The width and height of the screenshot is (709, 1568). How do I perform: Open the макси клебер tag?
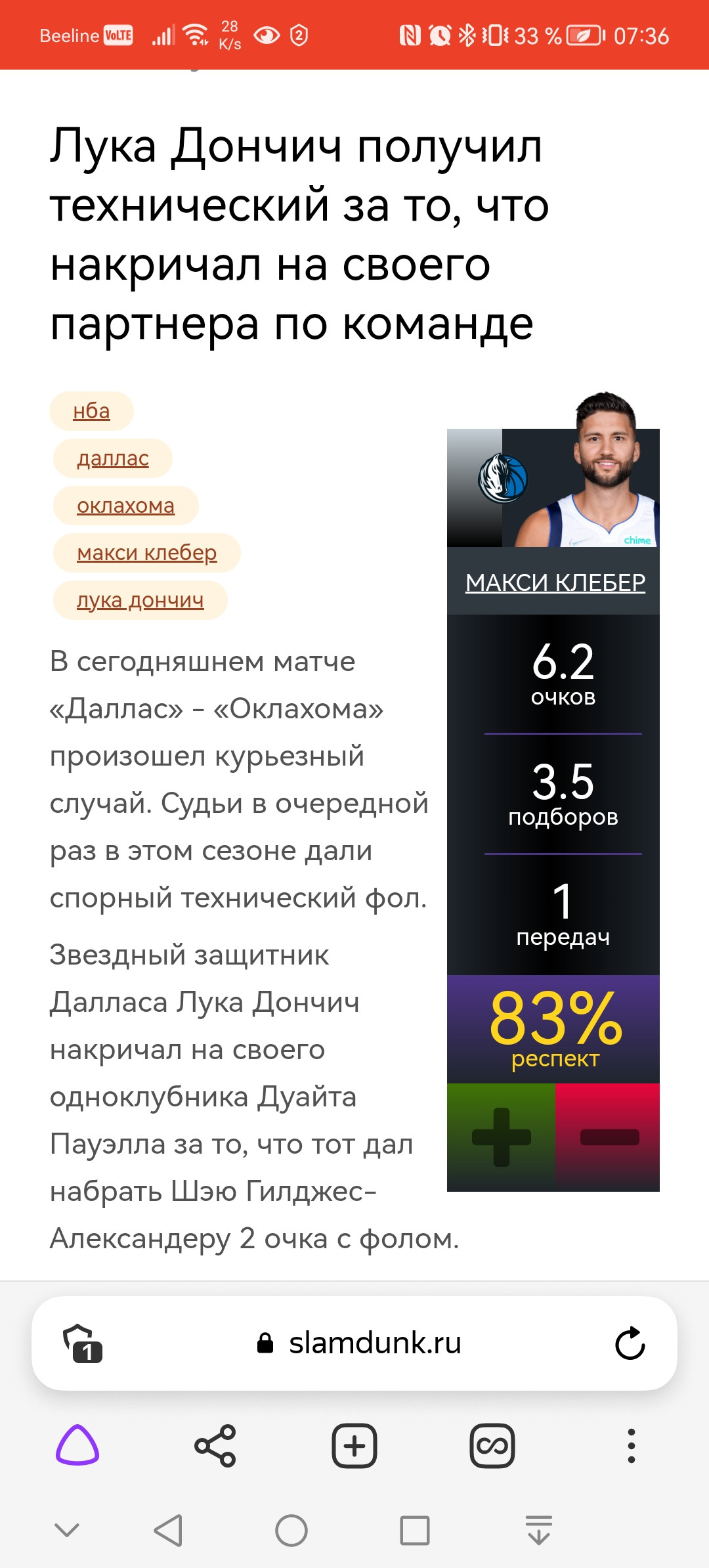point(146,553)
